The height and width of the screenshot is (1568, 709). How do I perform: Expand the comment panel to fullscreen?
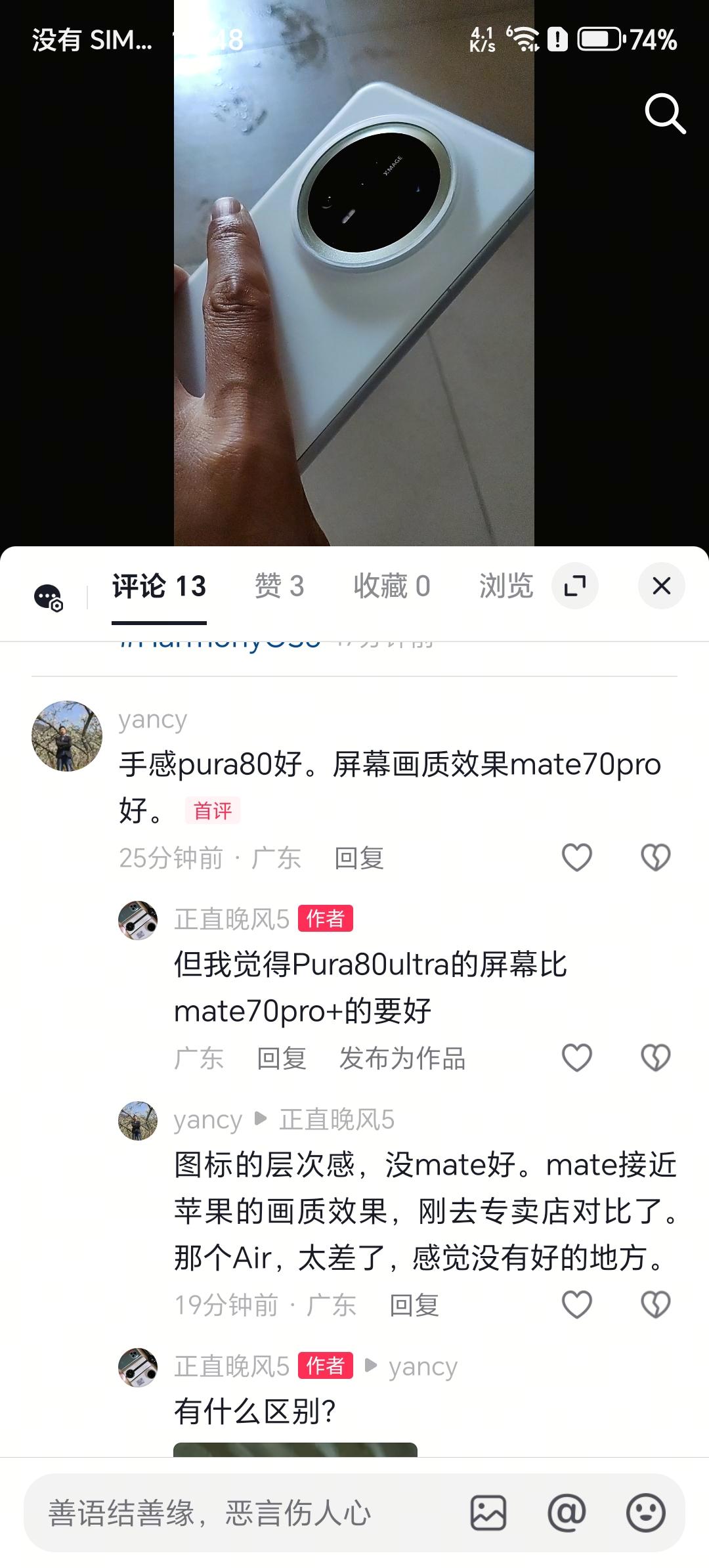574,586
